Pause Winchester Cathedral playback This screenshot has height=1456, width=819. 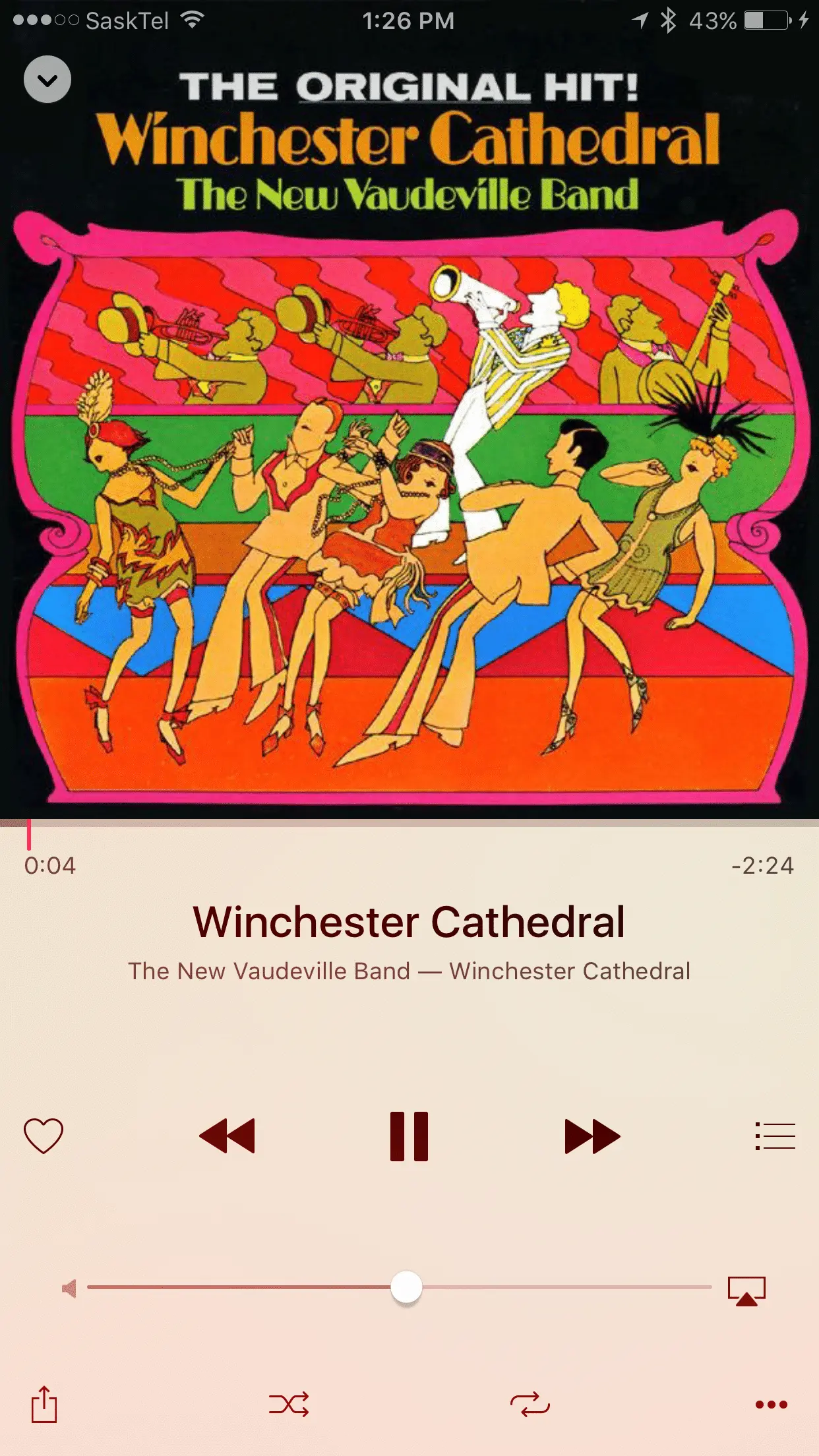(x=409, y=1136)
